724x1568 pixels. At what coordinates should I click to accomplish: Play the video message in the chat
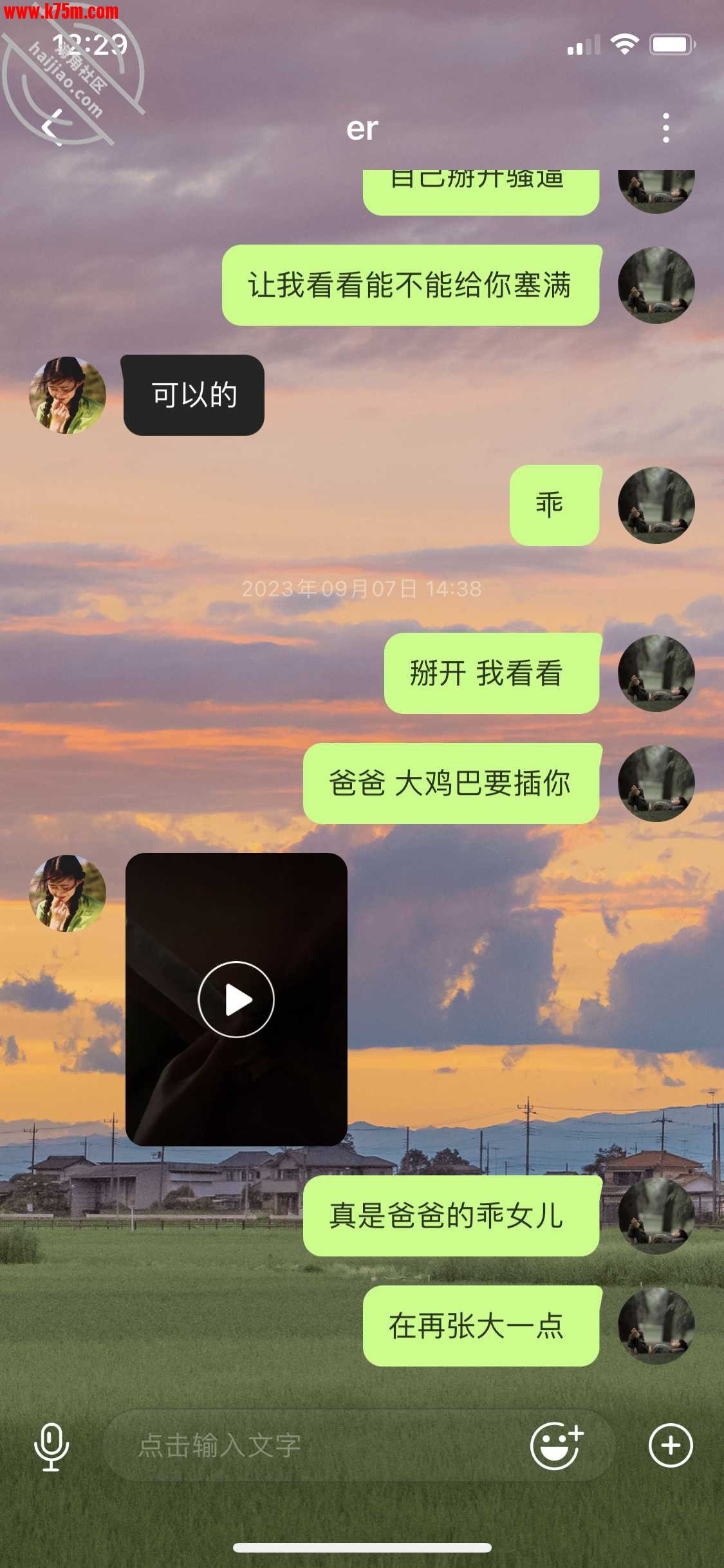[x=236, y=999]
